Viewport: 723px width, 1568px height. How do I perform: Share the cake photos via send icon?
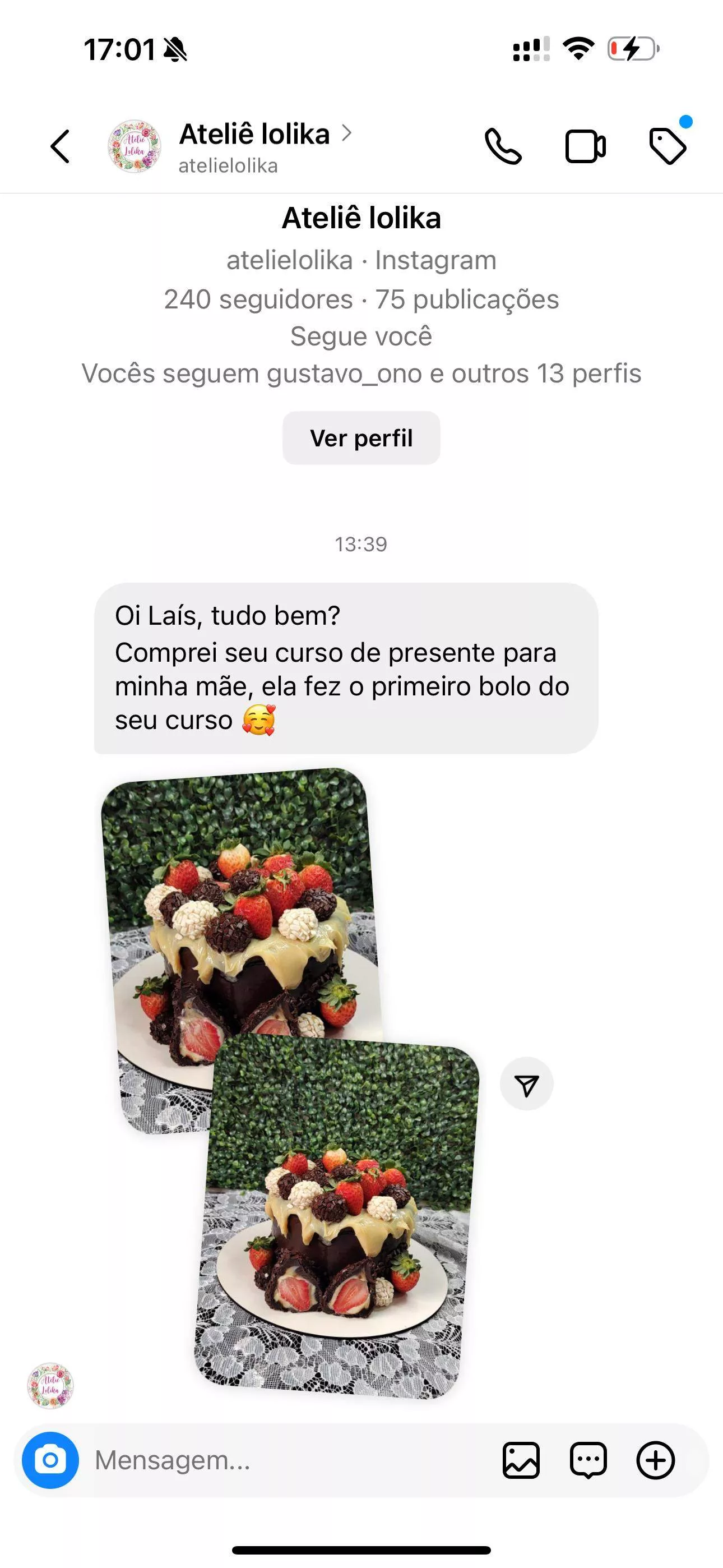pos(526,1084)
